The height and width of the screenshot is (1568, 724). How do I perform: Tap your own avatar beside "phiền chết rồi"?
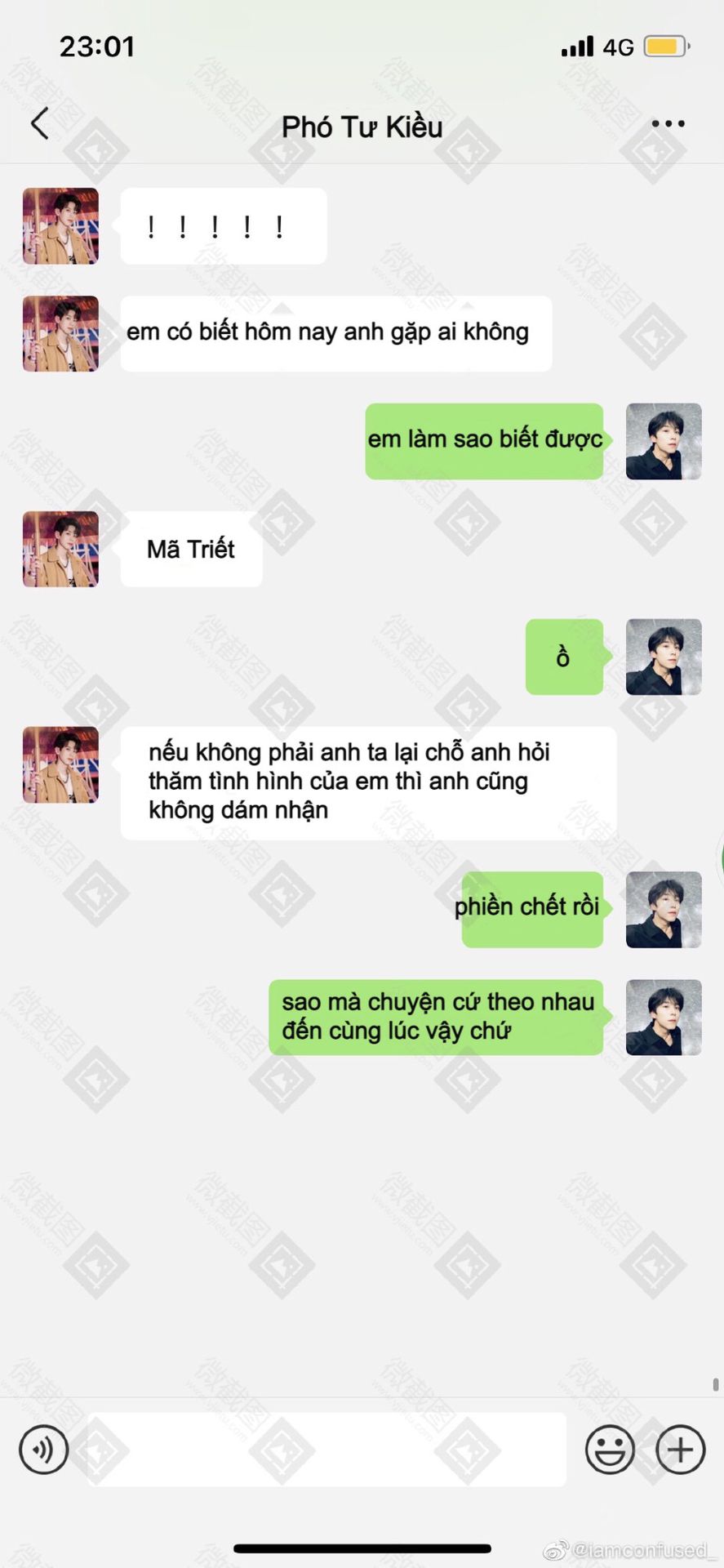tap(663, 909)
